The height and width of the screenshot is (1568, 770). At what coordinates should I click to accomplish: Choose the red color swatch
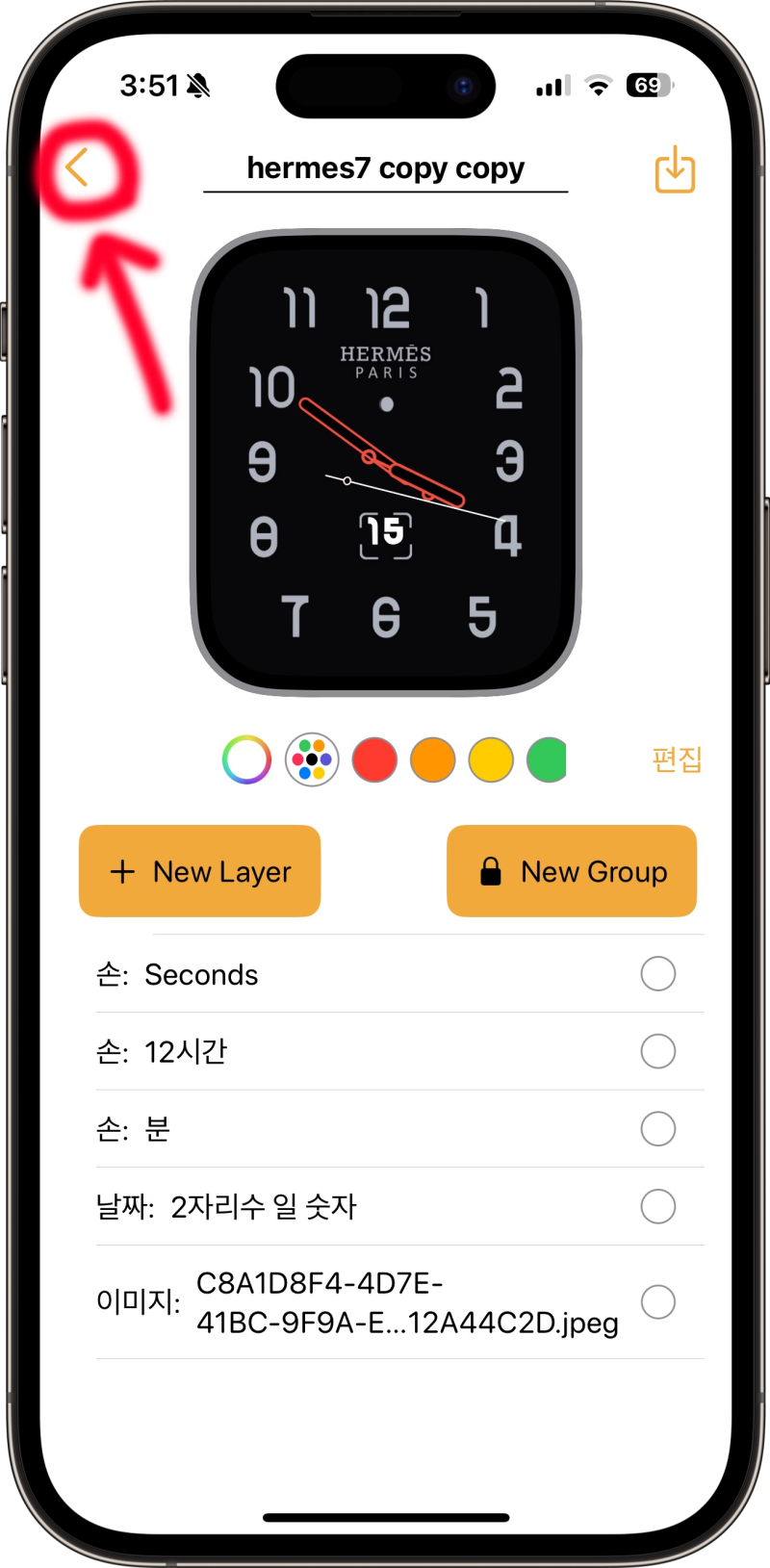coord(374,759)
